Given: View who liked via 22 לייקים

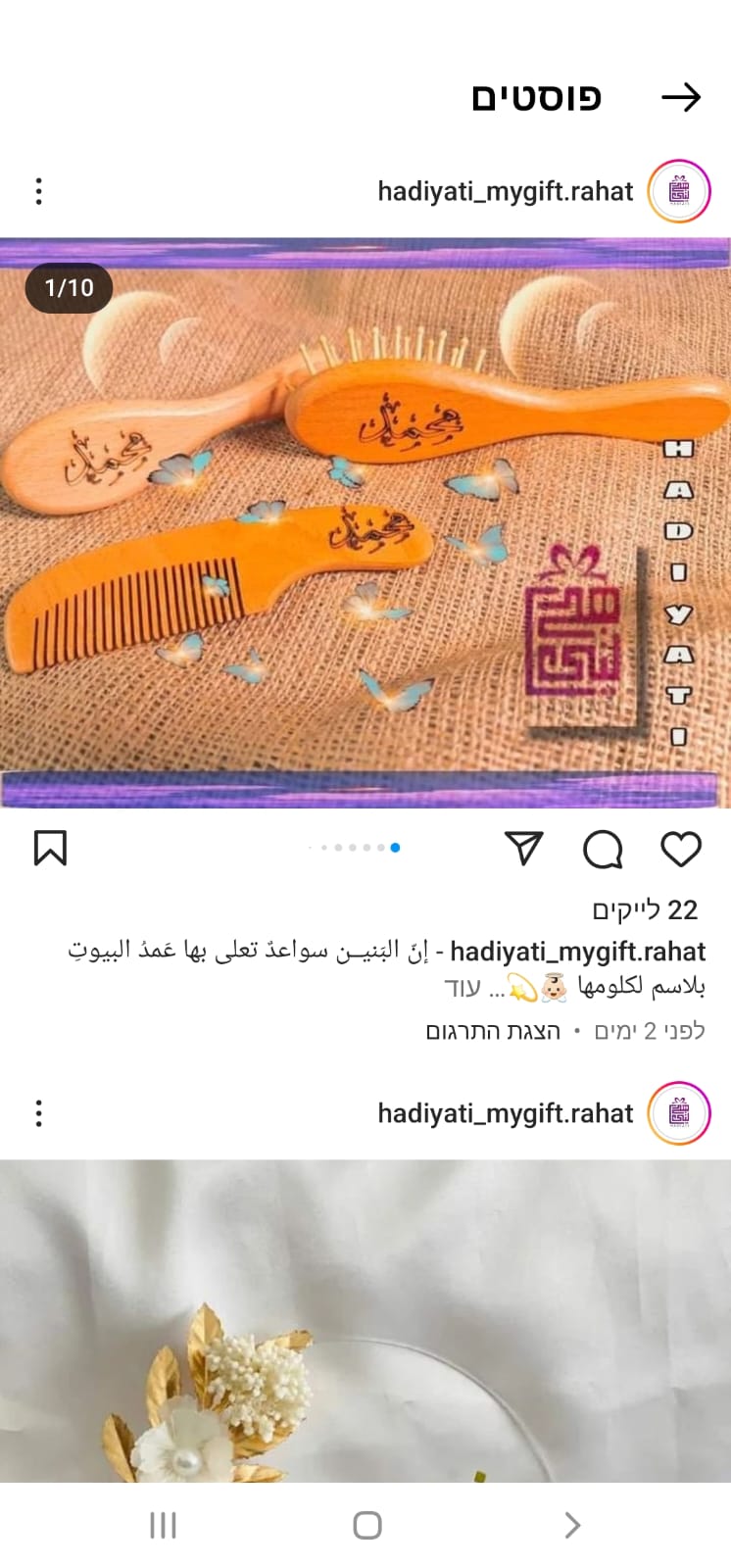Looking at the screenshot, I should (x=645, y=910).
